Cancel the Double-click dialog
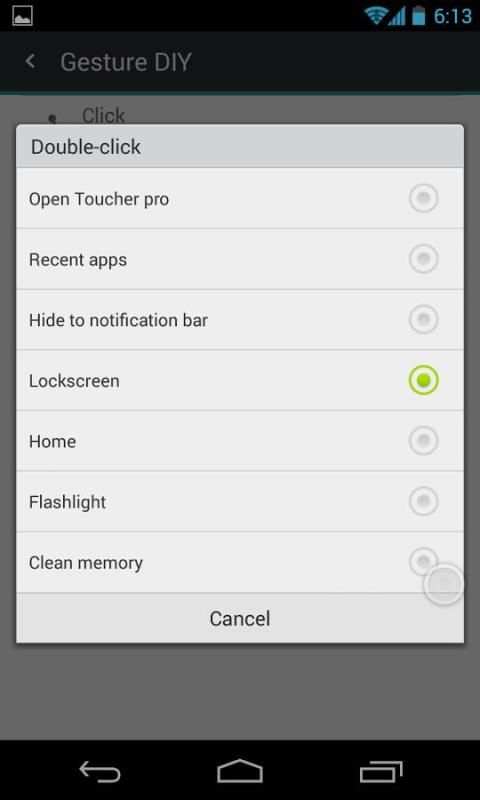This screenshot has height=800, width=480. tap(240, 618)
